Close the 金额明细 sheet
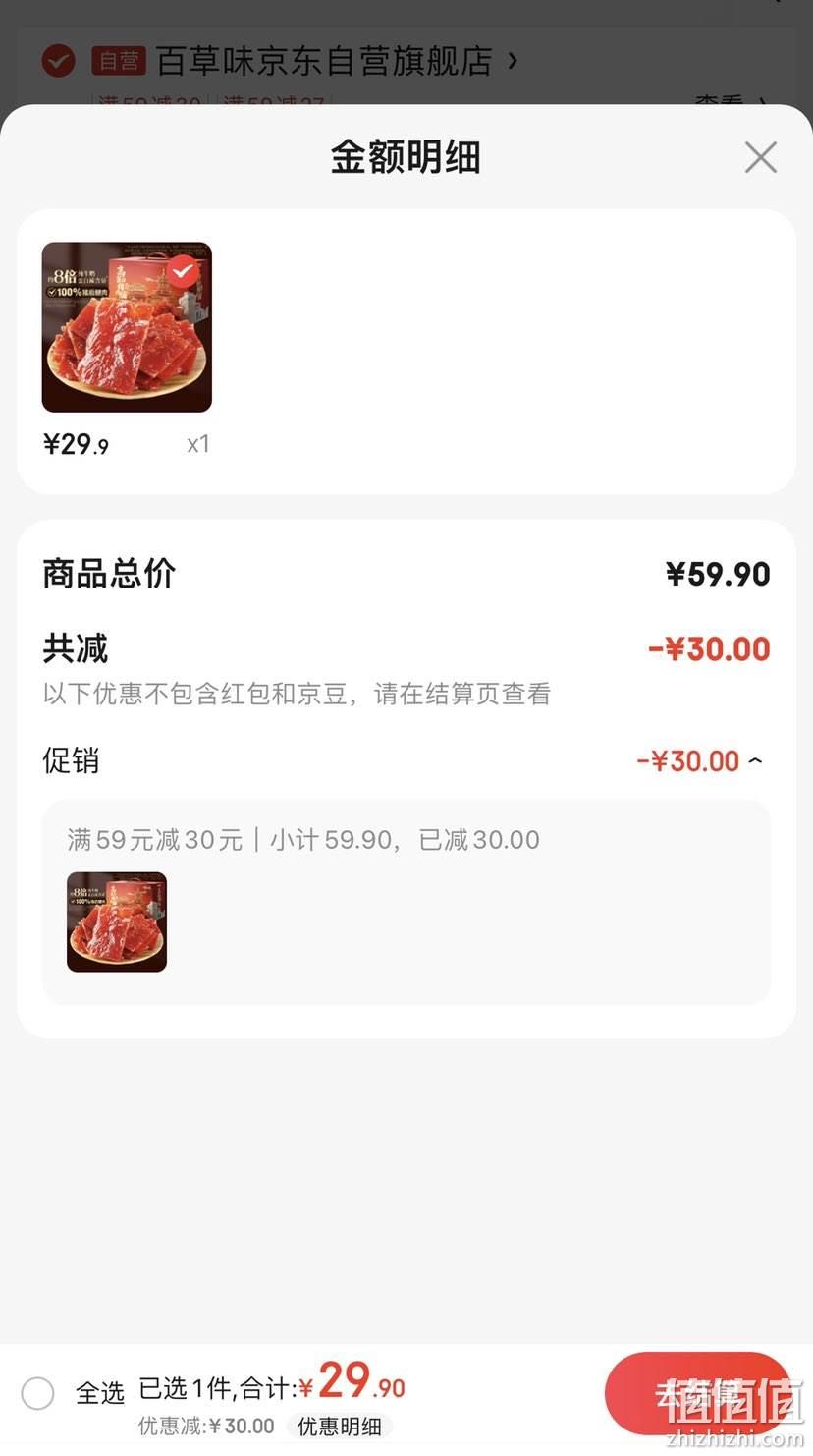Screen dimensions: 813x1456 [760, 157]
